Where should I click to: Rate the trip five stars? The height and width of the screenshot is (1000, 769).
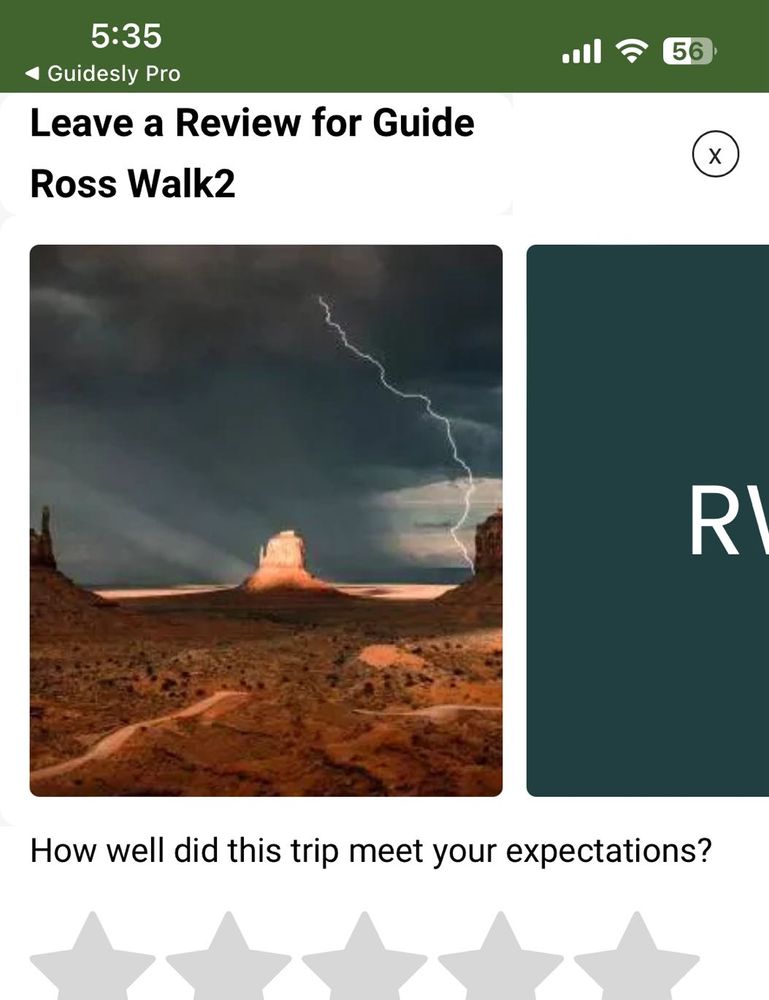636,962
